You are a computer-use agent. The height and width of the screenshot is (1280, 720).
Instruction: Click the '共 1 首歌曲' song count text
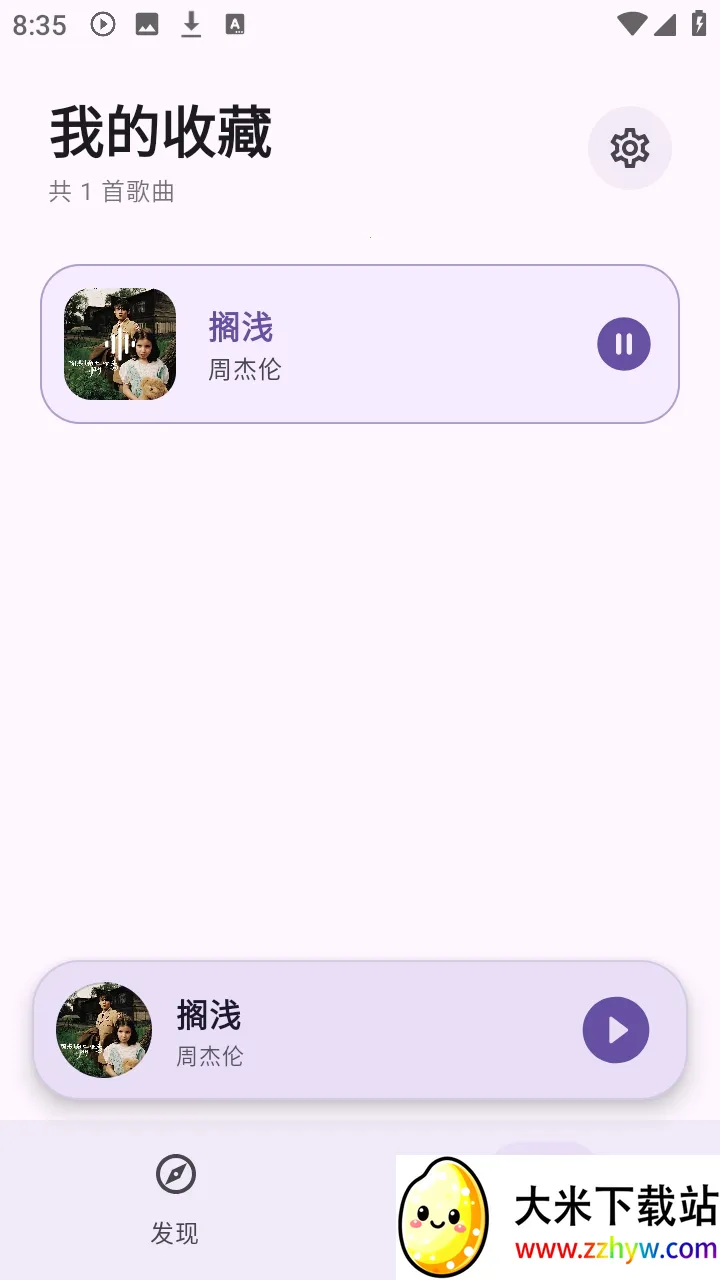[x=112, y=192]
